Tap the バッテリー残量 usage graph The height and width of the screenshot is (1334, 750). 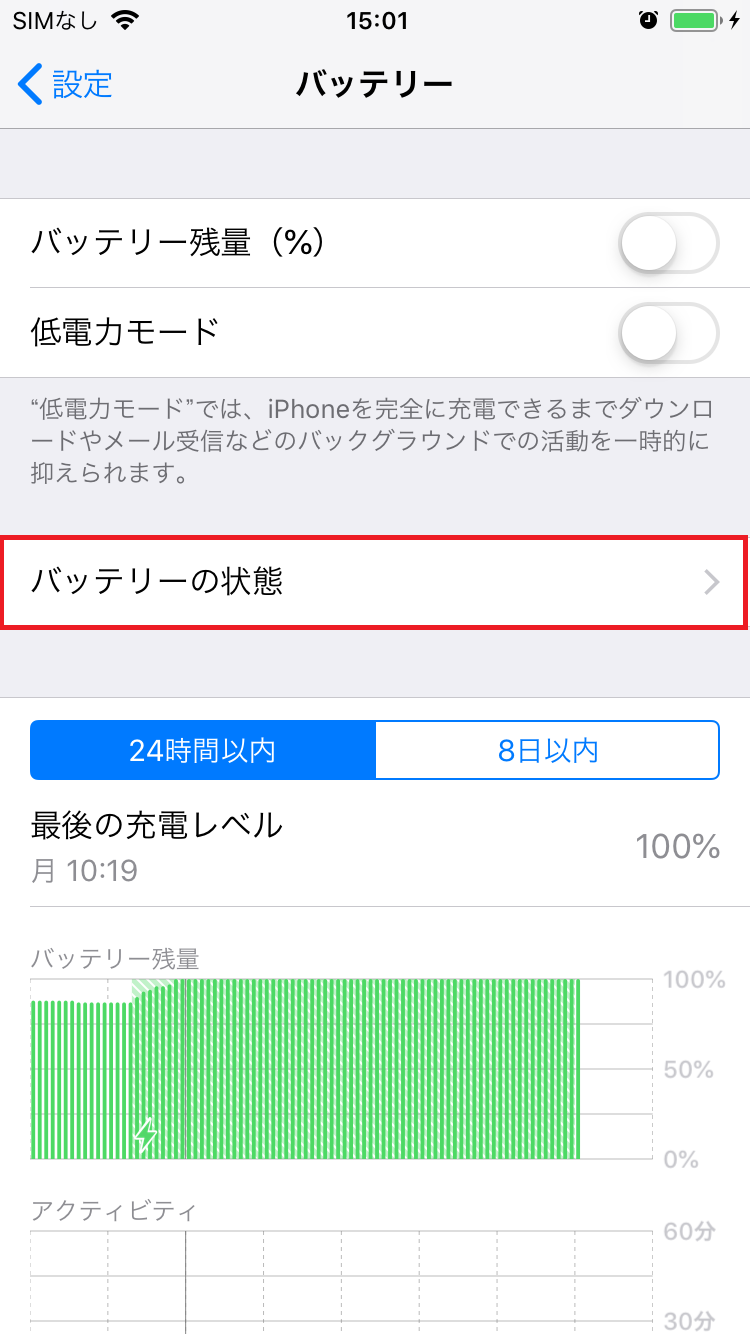coord(340,1068)
